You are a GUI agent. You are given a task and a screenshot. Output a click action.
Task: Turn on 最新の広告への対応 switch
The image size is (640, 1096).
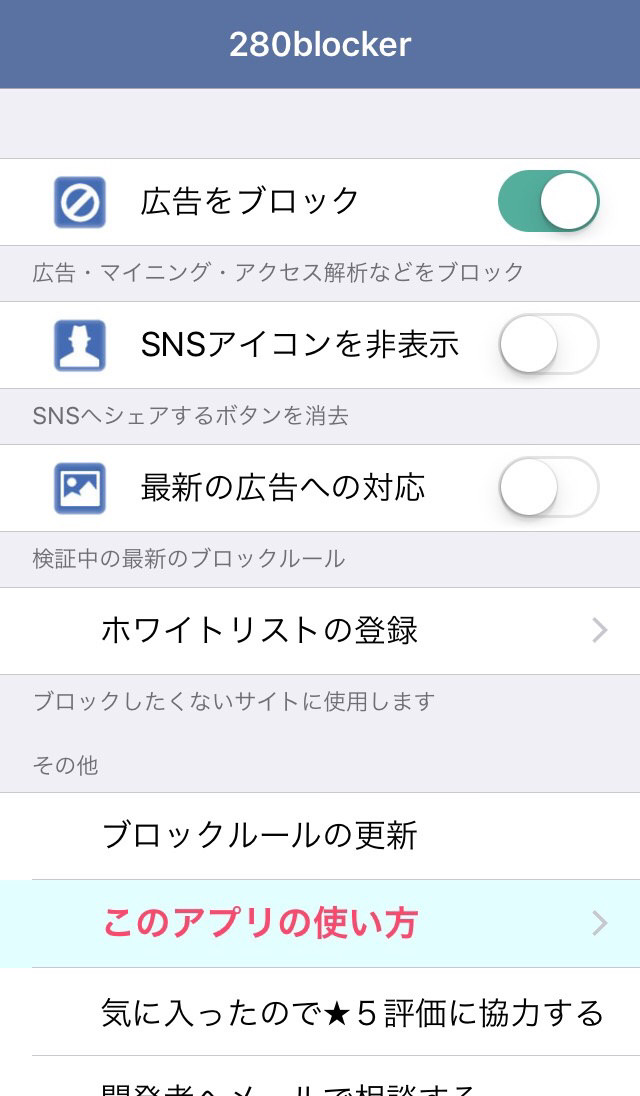tap(548, 488)
